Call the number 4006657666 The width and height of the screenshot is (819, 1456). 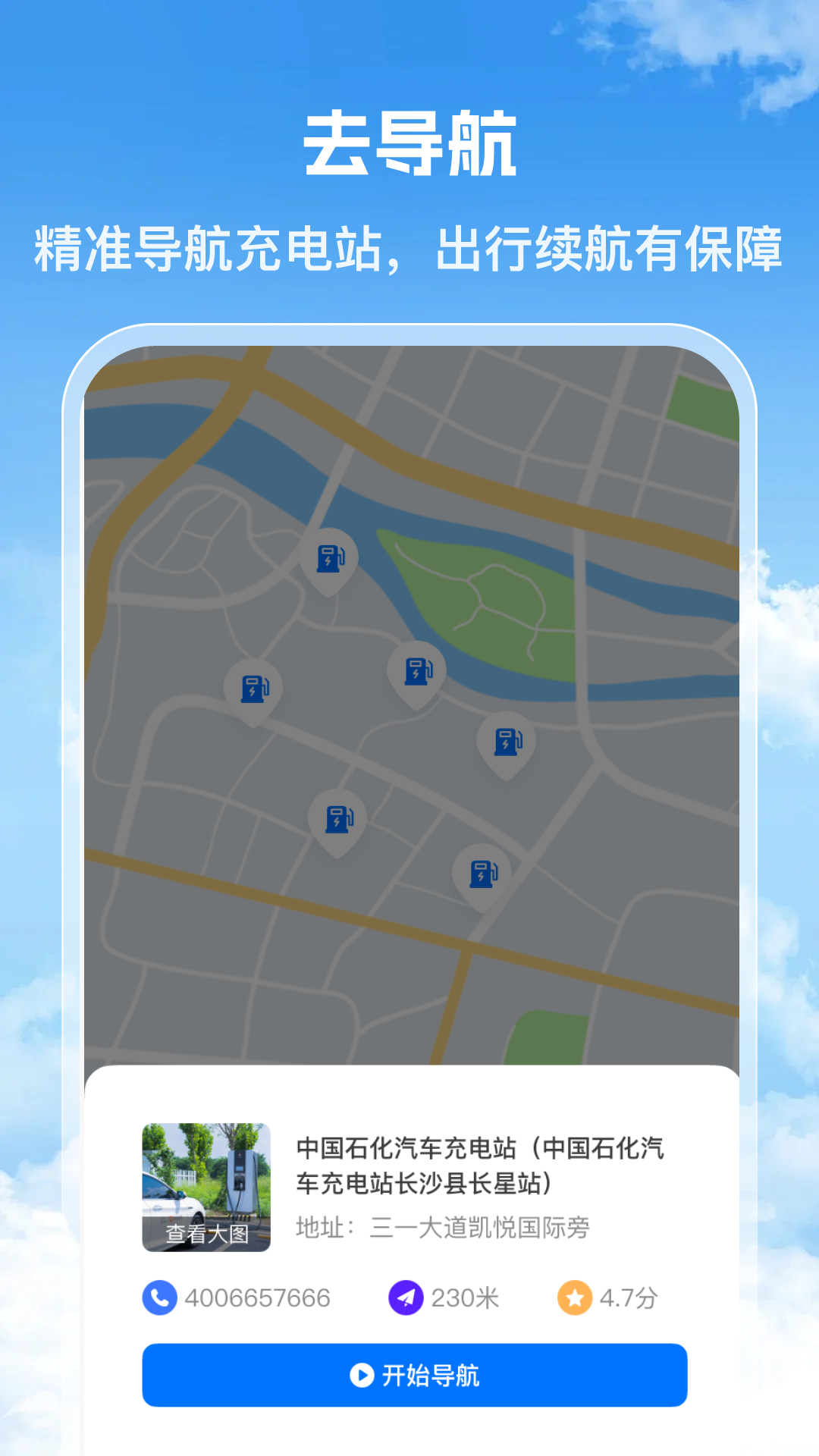257,1298
